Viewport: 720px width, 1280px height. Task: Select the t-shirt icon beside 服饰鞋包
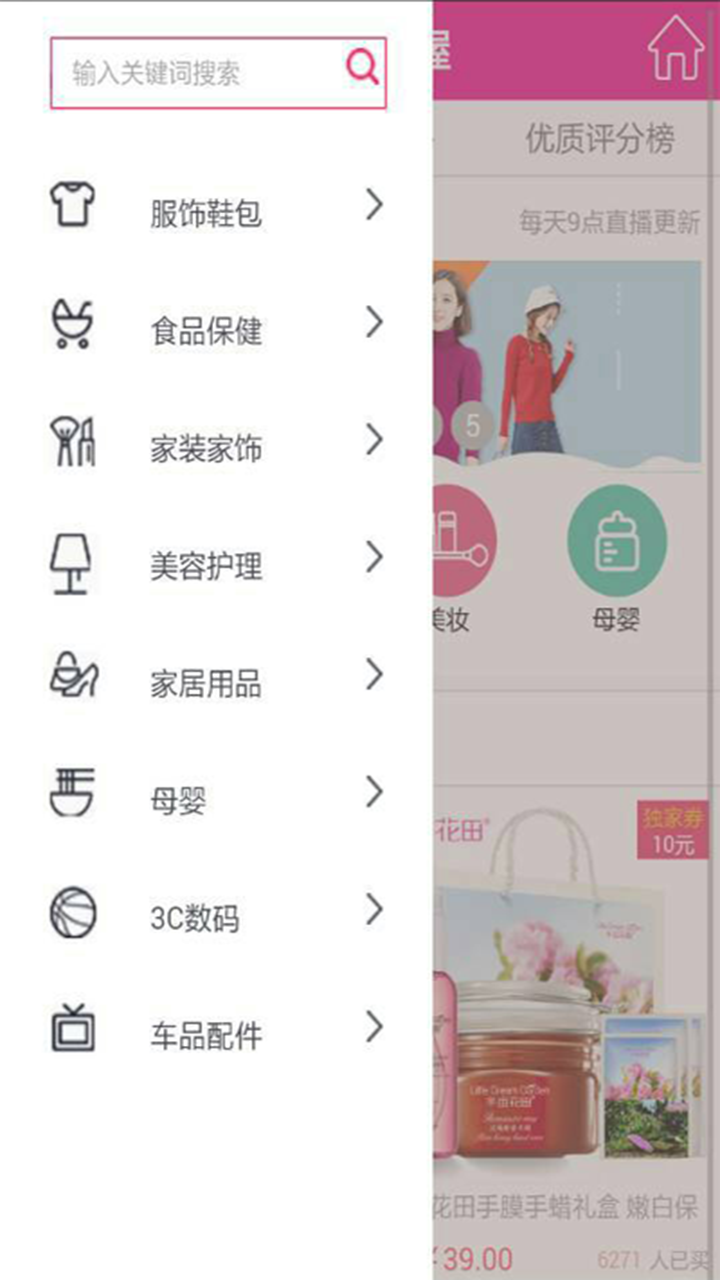[71, 204]
